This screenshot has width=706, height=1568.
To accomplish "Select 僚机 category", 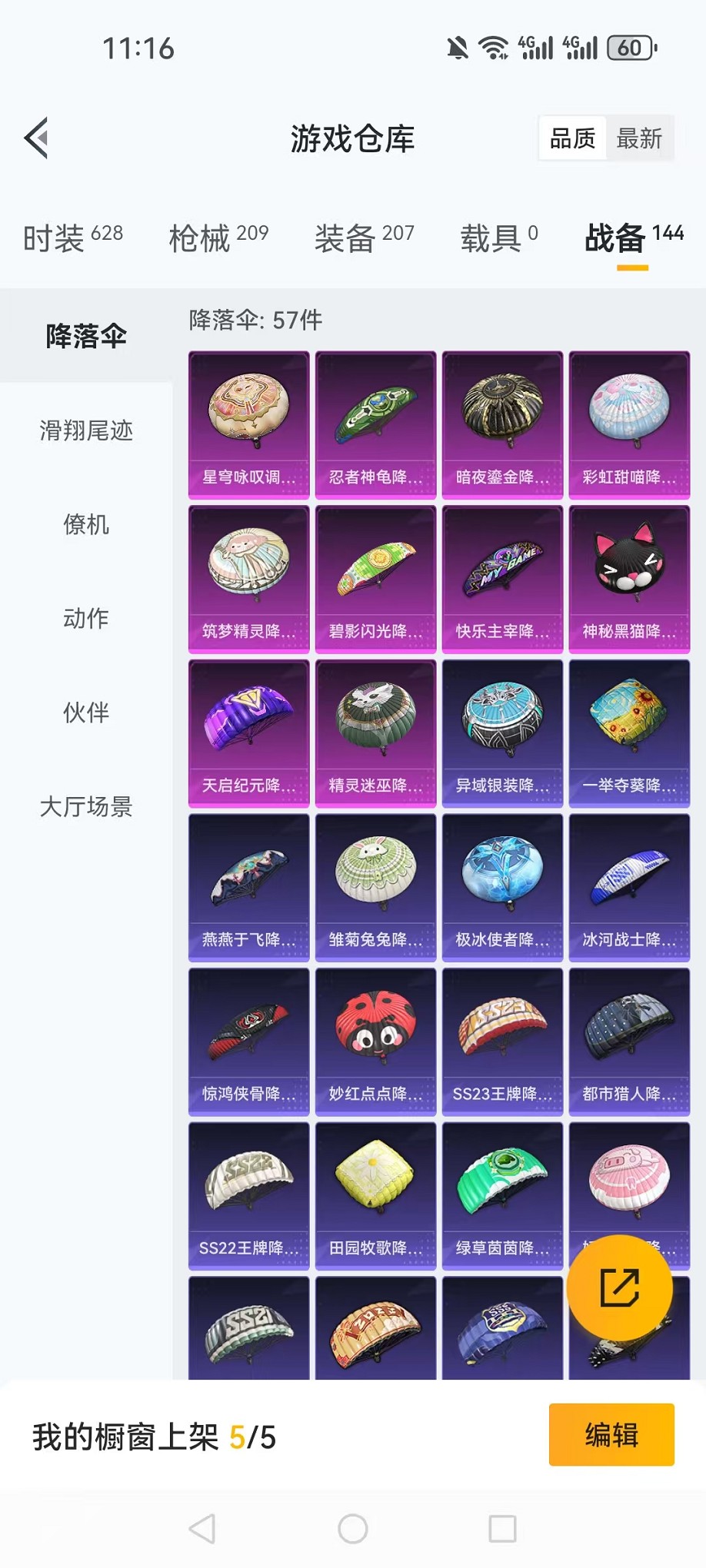I will tap(86, 525).
